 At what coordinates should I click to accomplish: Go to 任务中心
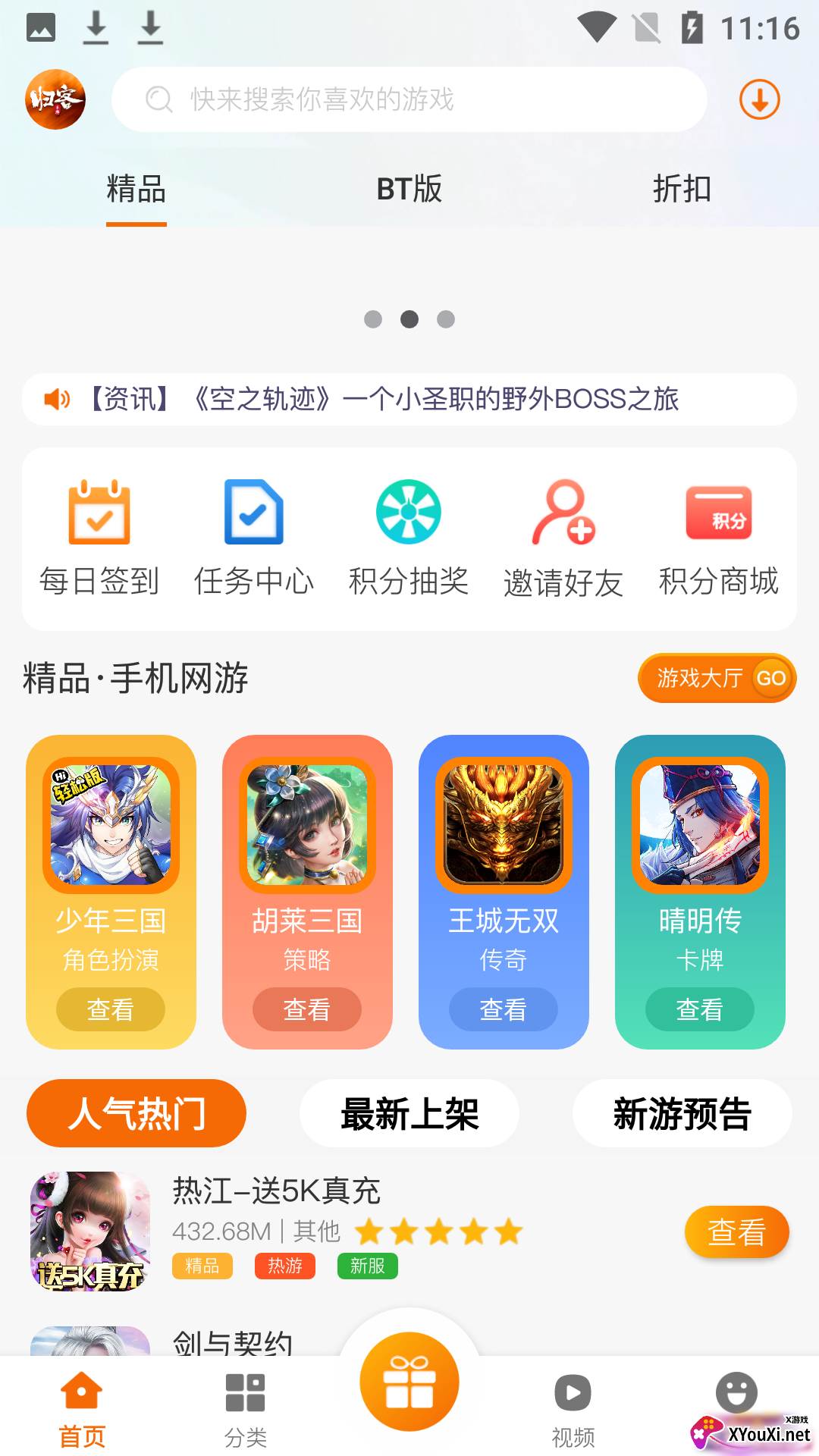click(254, 537)
